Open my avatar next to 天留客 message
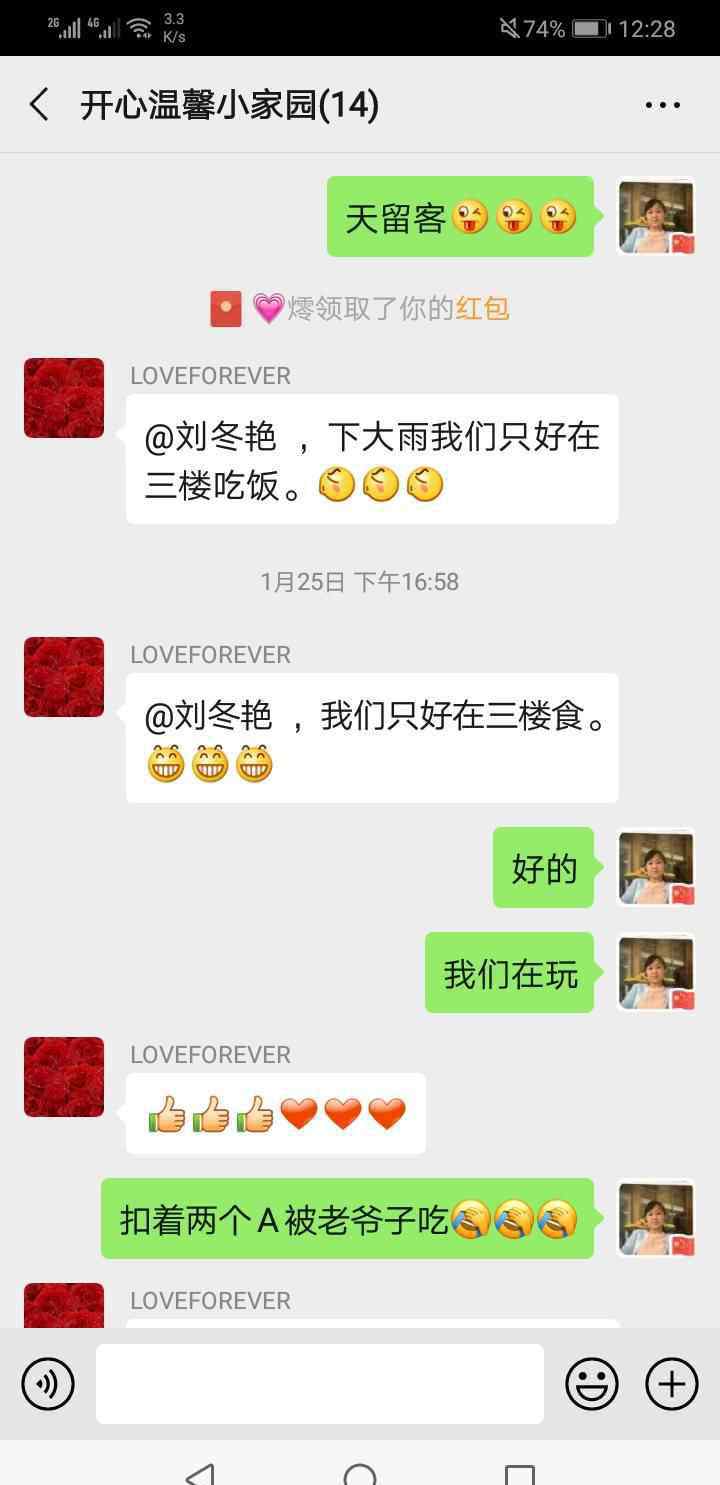 (656, 216)
